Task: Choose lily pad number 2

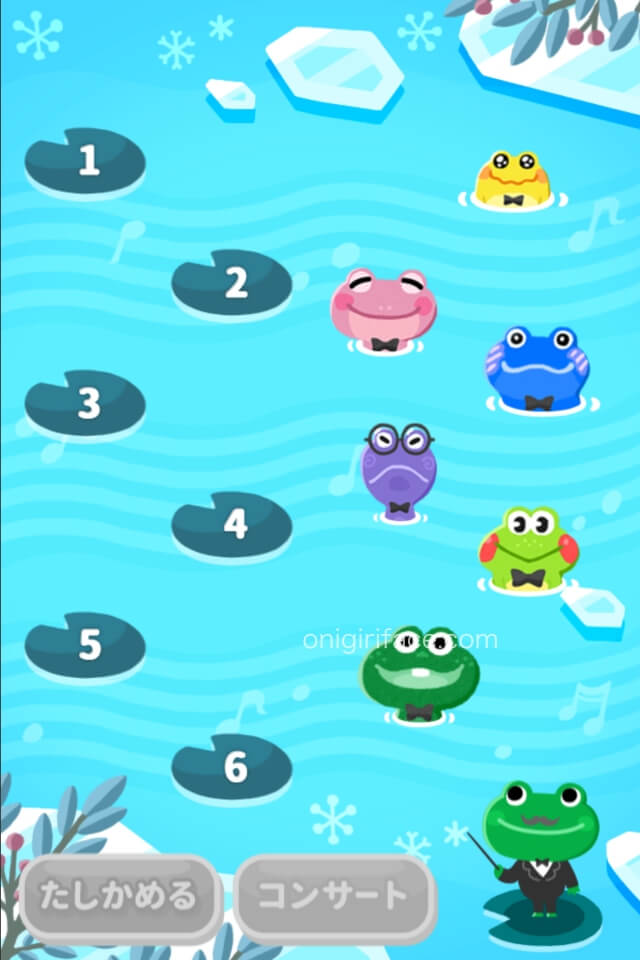Action: tap(232, 284)
